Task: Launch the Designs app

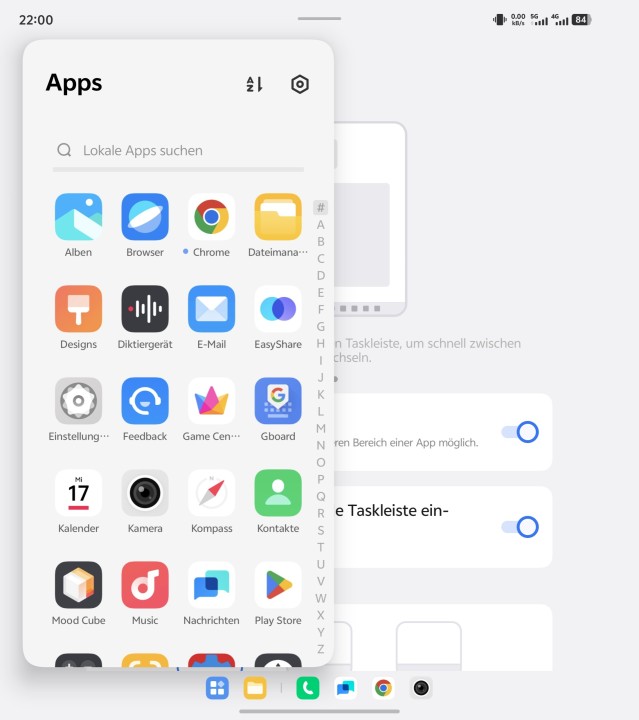Action: click(x=78, y=309)
